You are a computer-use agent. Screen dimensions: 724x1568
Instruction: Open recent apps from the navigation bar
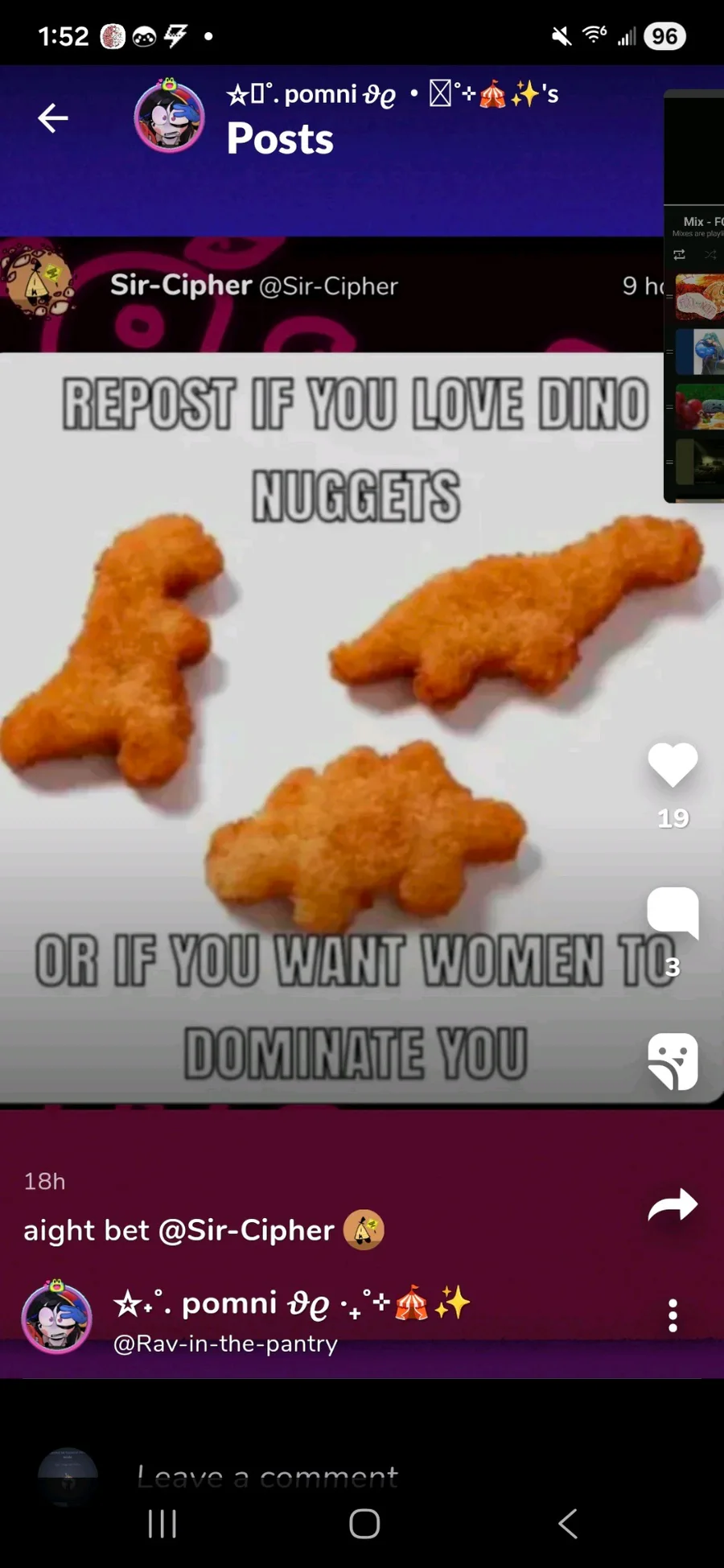[162, 1523]
